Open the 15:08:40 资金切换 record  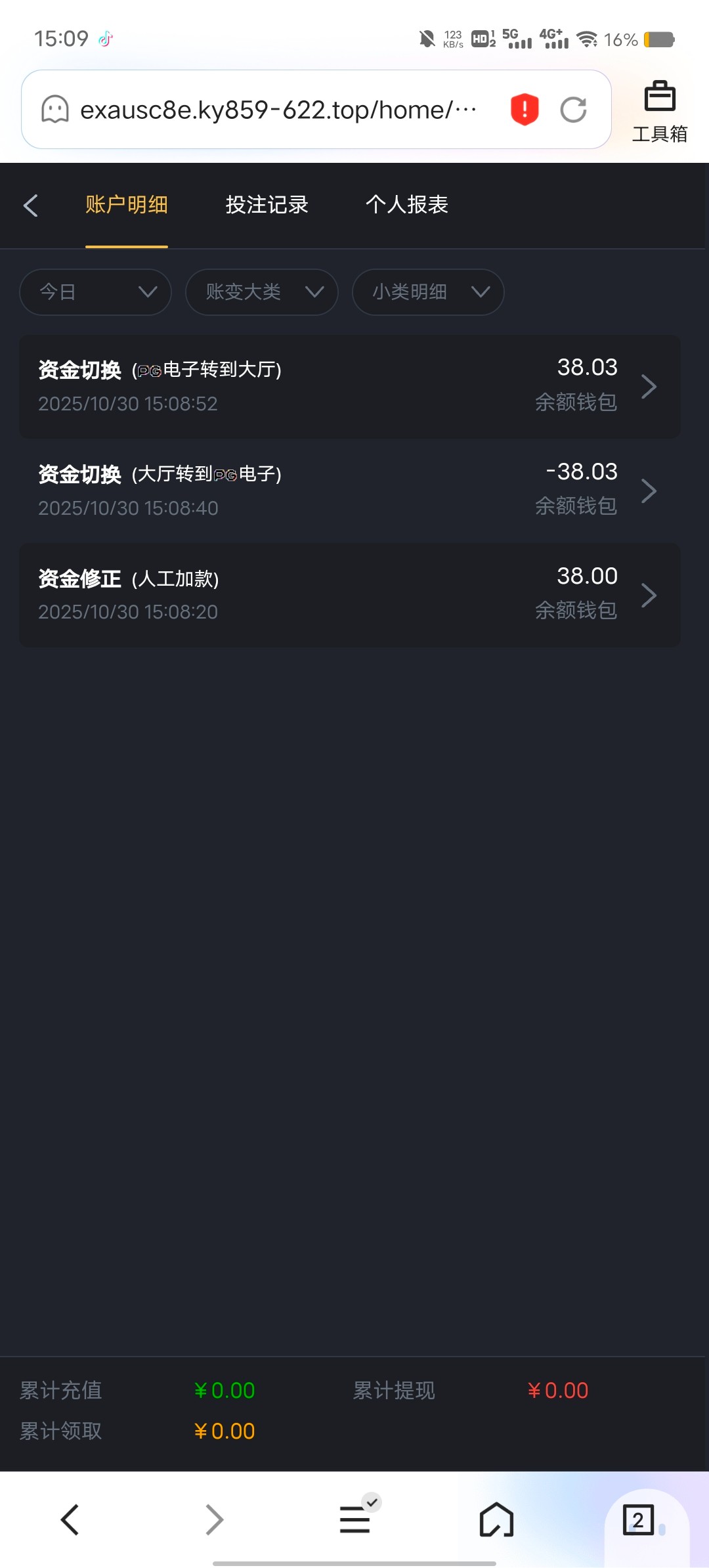(350, 490)
